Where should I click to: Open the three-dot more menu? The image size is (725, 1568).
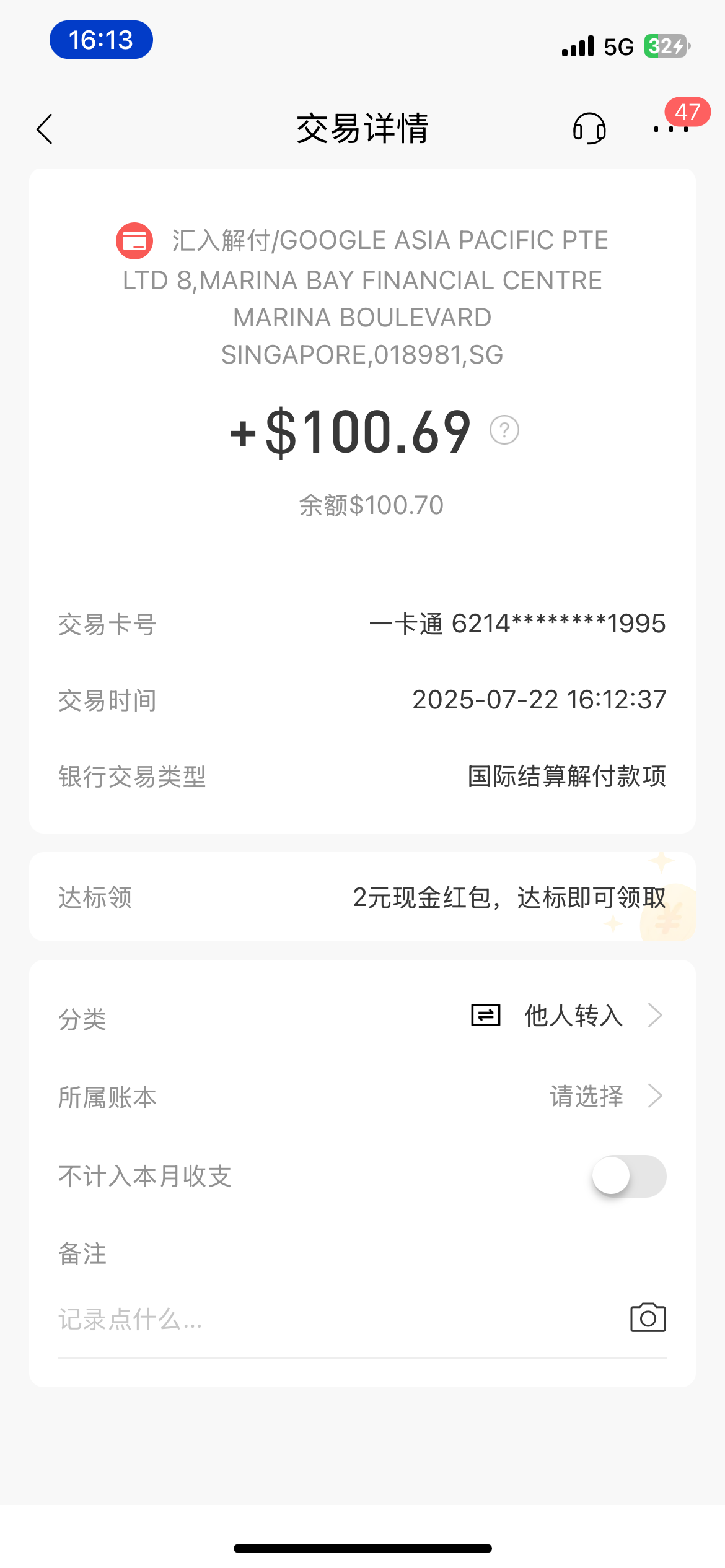click(671, 129)
